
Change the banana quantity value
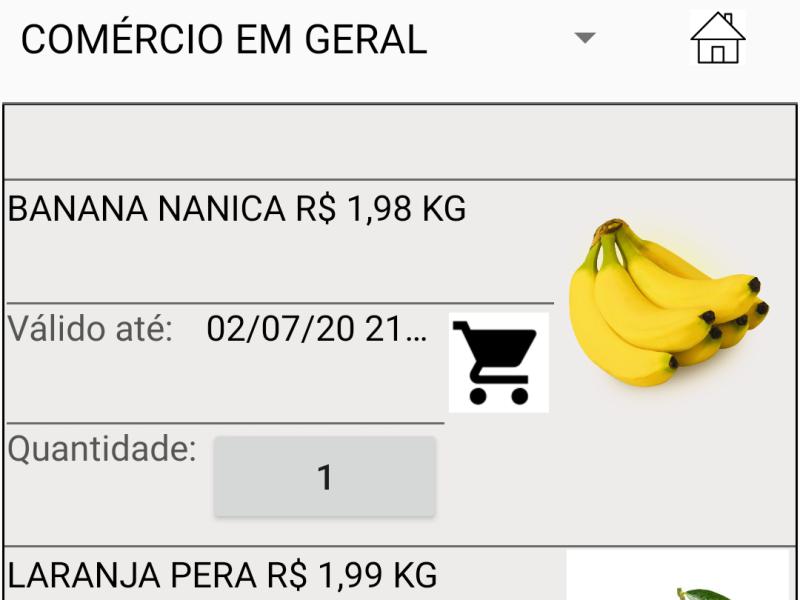(324, 477)
